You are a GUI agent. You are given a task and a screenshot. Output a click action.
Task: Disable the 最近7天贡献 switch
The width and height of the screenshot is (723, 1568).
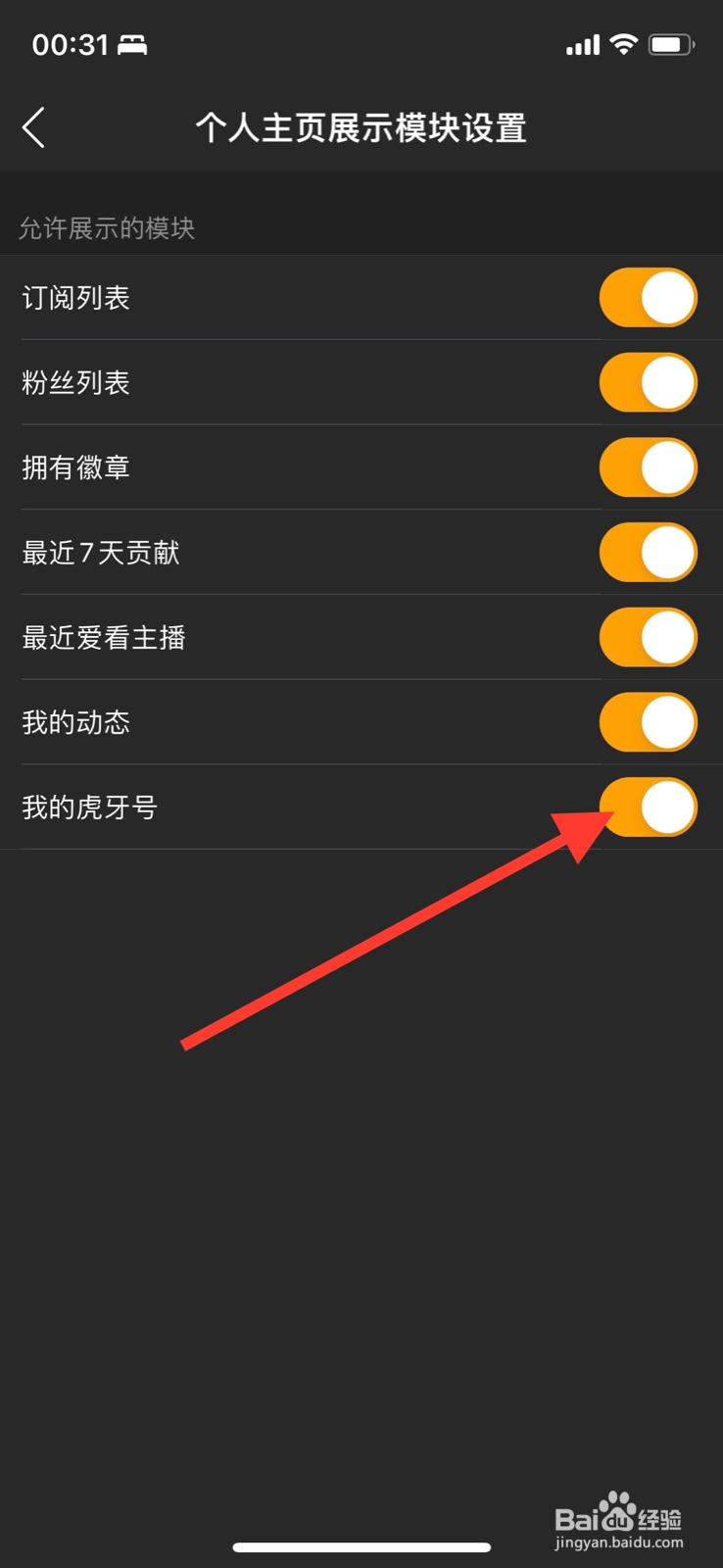(x=649, y=553)
